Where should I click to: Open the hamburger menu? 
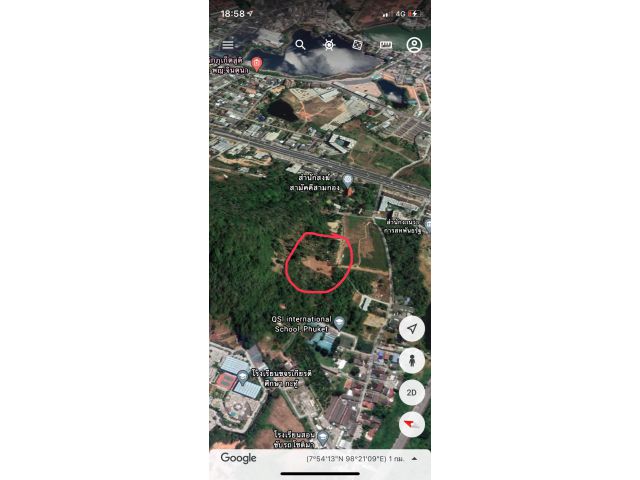[x=228, y=45]
